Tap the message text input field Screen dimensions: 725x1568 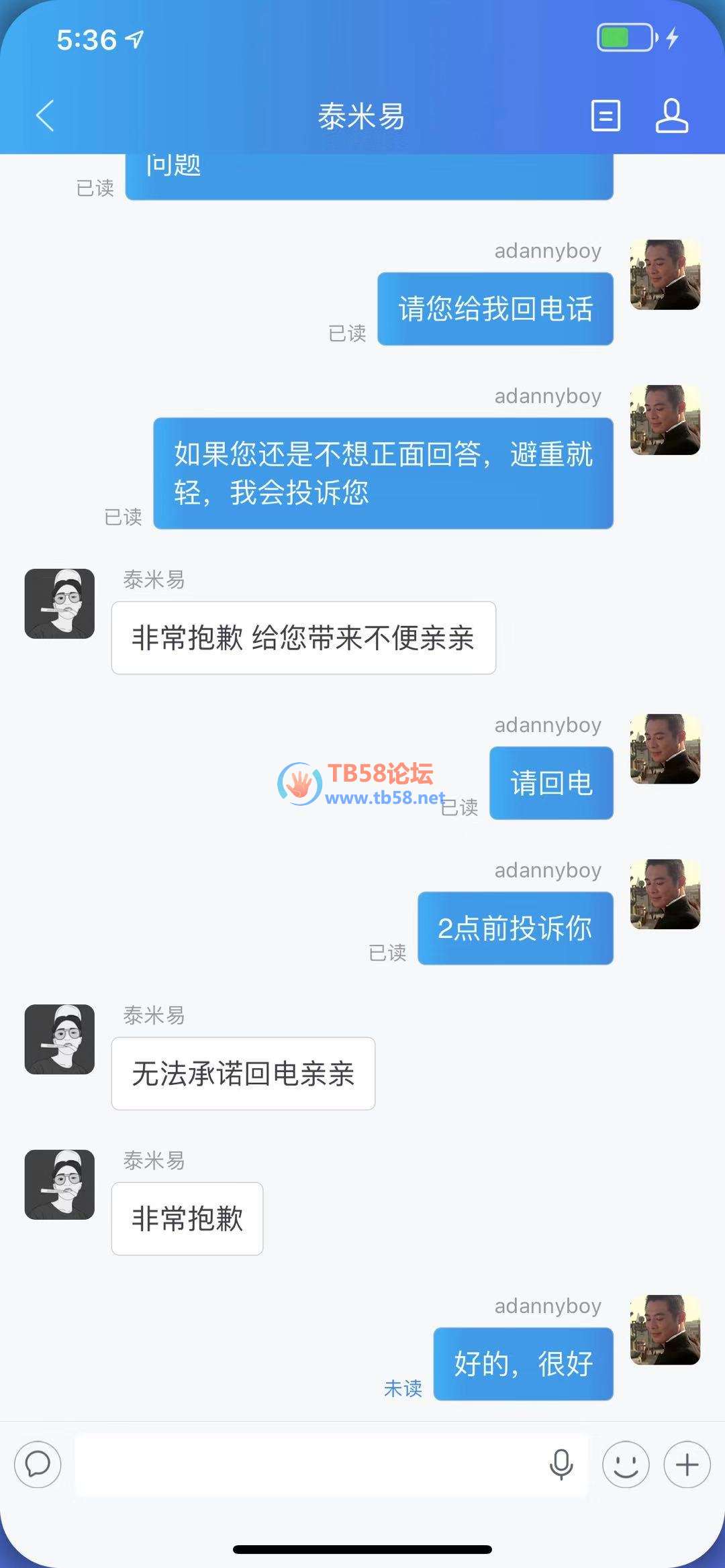[309, 1464]
